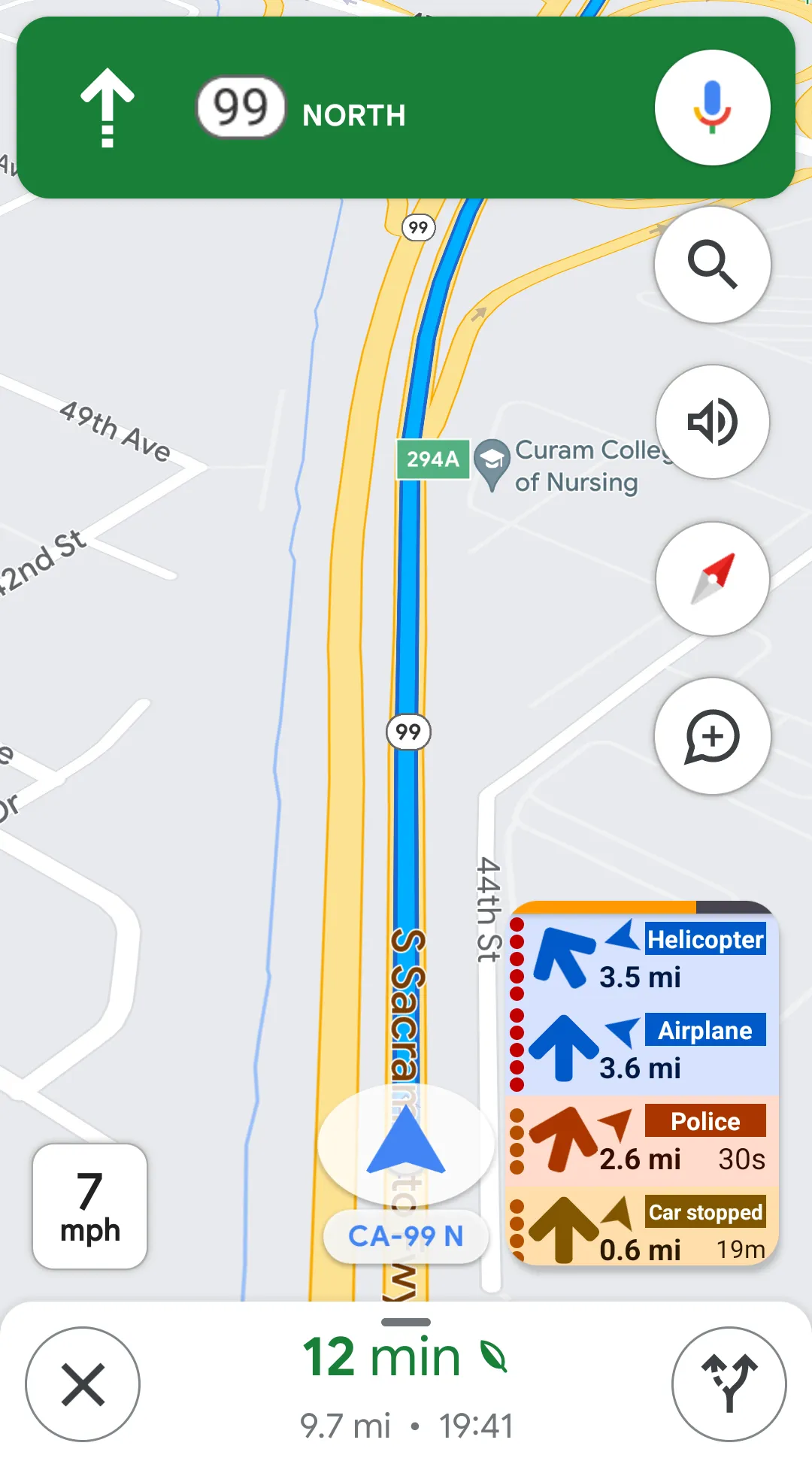Search along the route
The width and height of the screenshot is (812, 1467).
(x=712, y=265)
